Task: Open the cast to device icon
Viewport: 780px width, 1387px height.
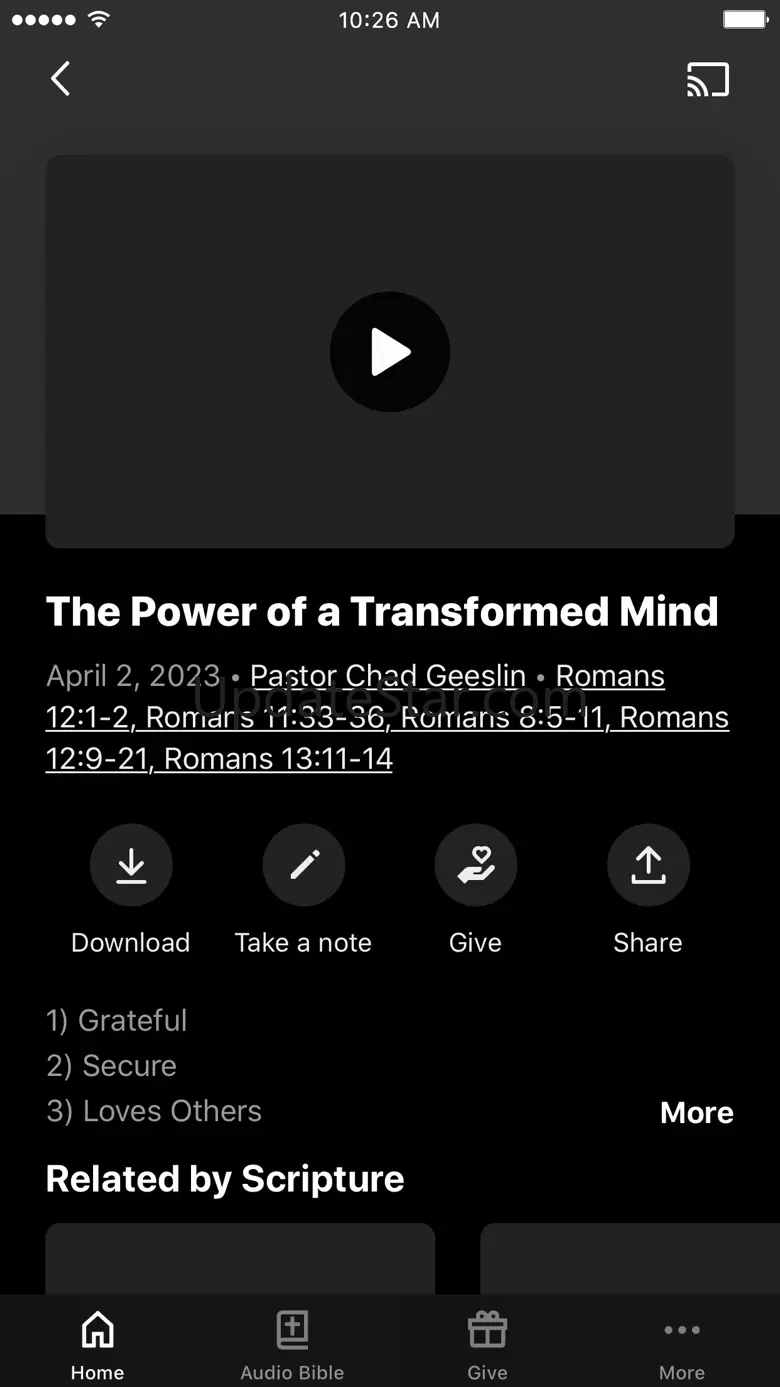Action: point(708,80)
